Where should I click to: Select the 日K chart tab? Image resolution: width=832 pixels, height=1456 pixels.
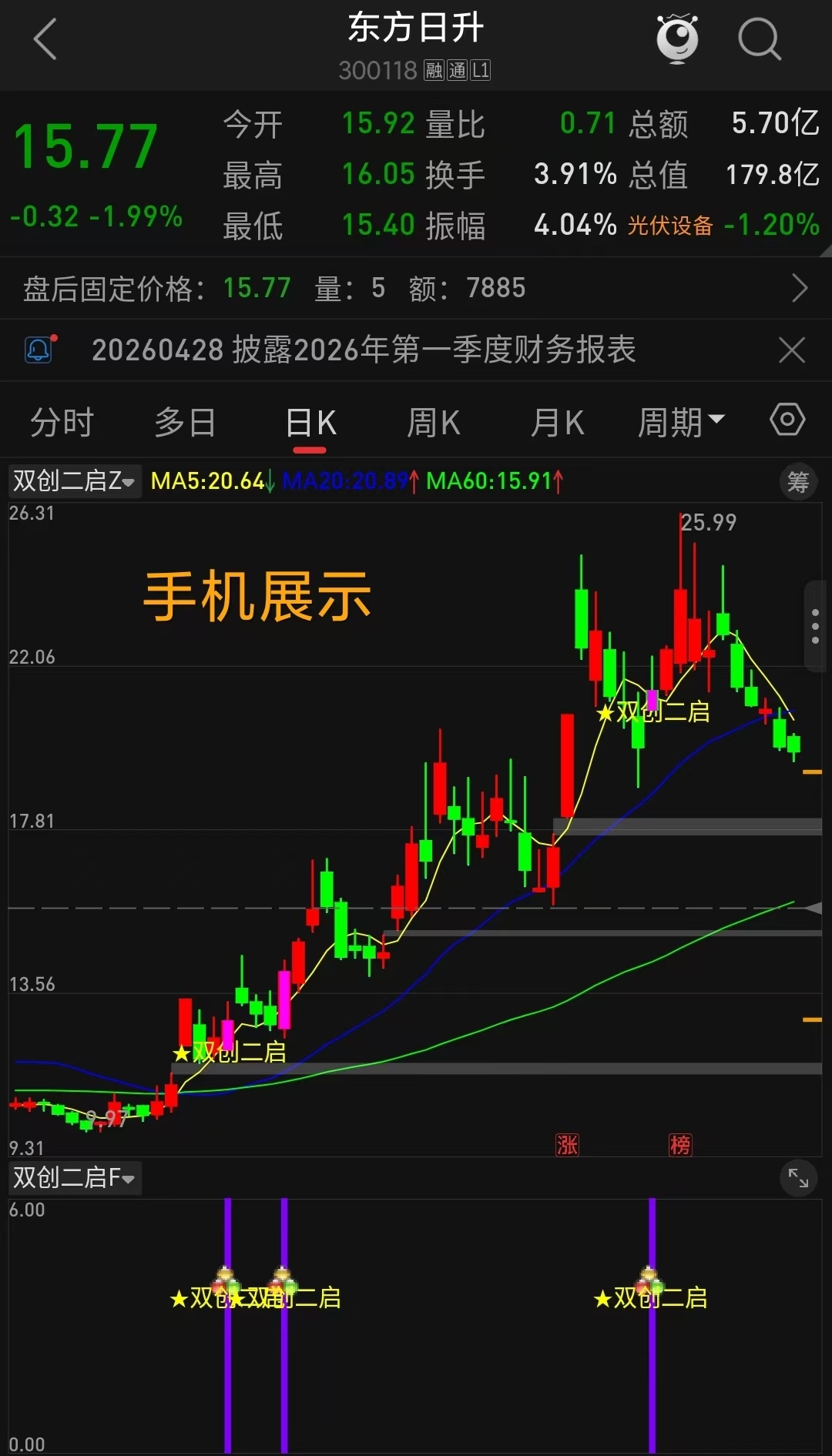(x=310, y=423)
